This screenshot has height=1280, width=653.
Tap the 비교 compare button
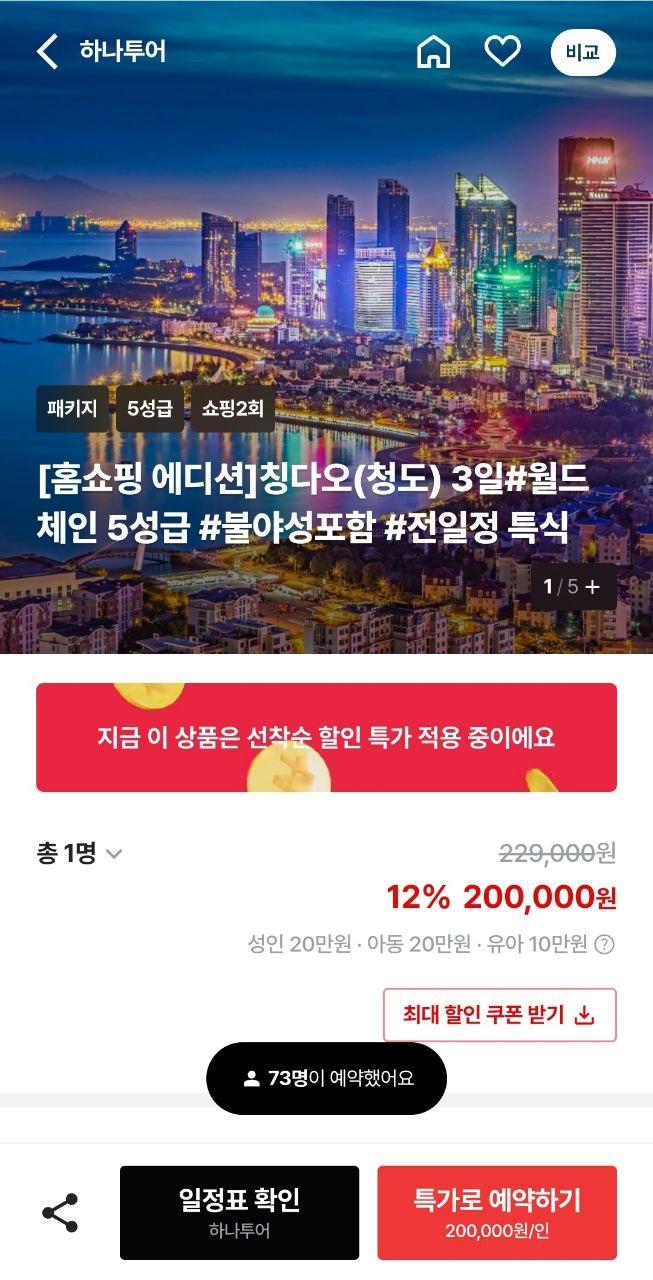coord(582,53)
